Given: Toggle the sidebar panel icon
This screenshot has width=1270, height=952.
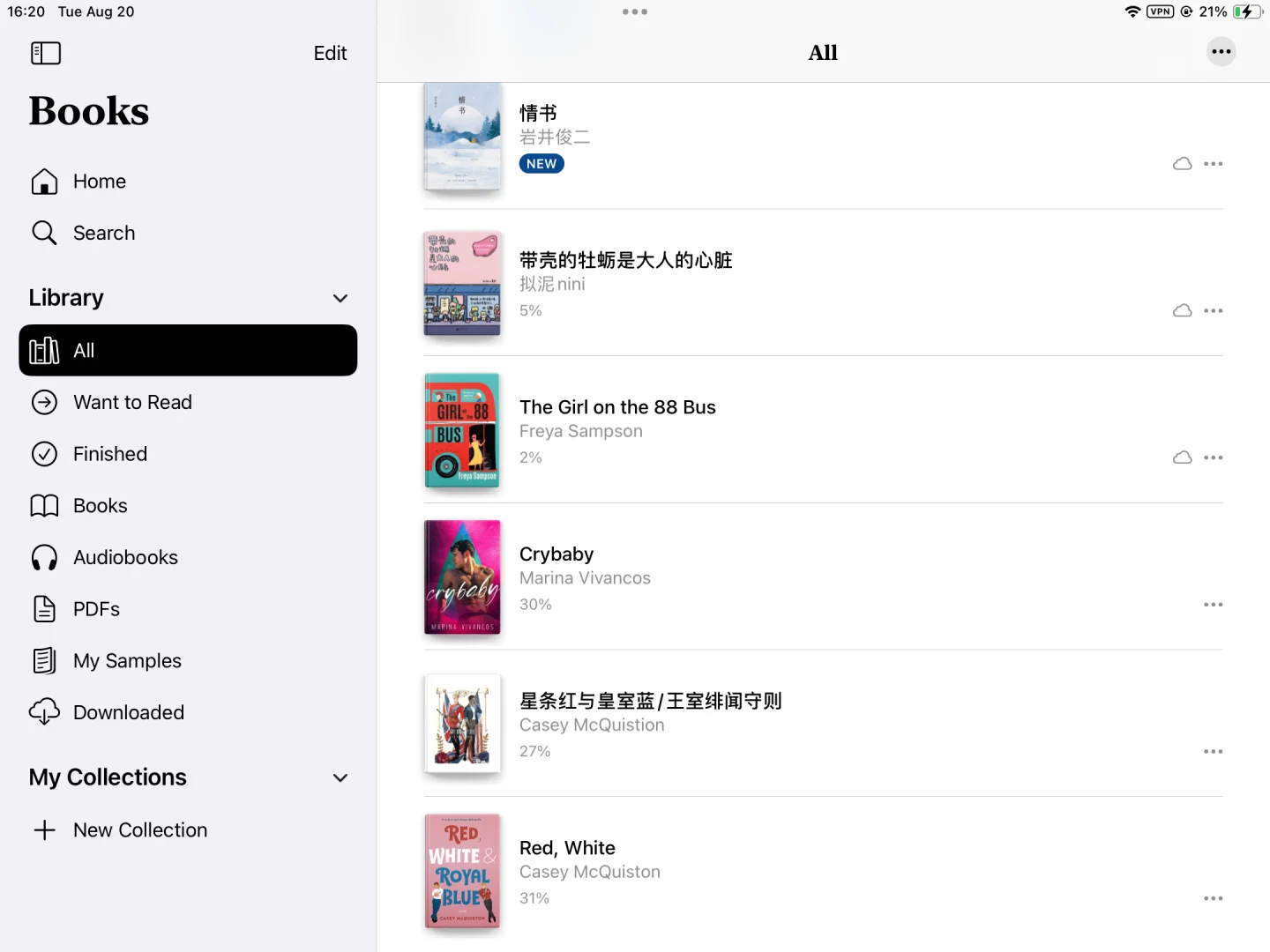Looking at the screenshot, I should point(46,53).
